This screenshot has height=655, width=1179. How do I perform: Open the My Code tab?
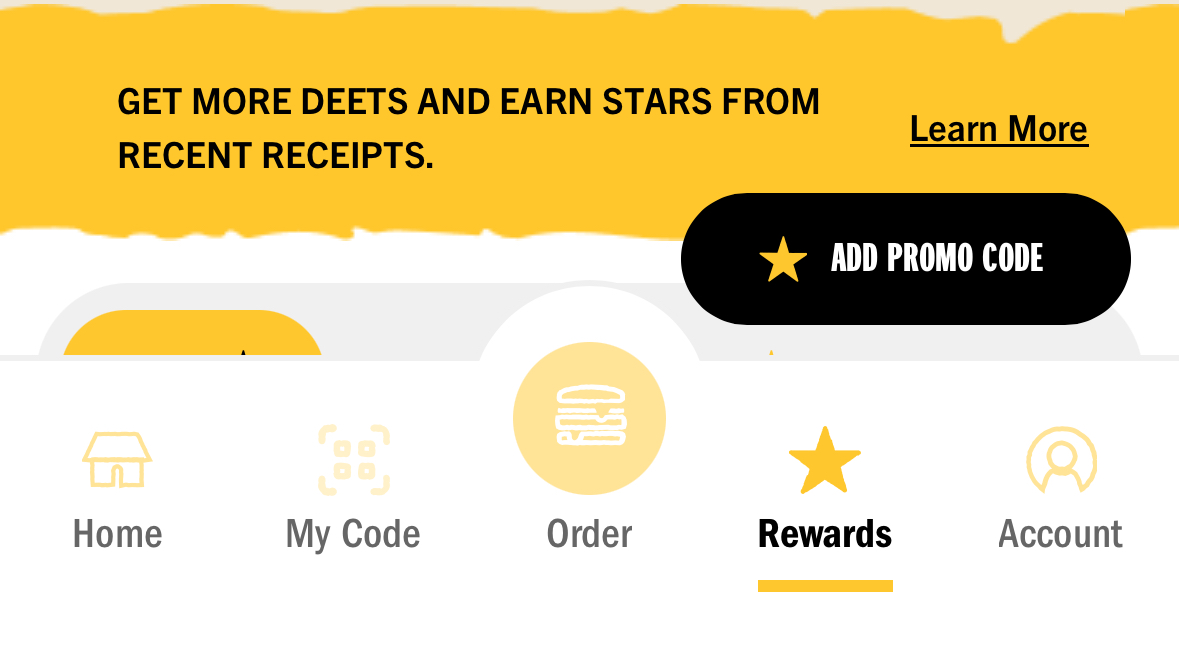click(x=353, y=490)
